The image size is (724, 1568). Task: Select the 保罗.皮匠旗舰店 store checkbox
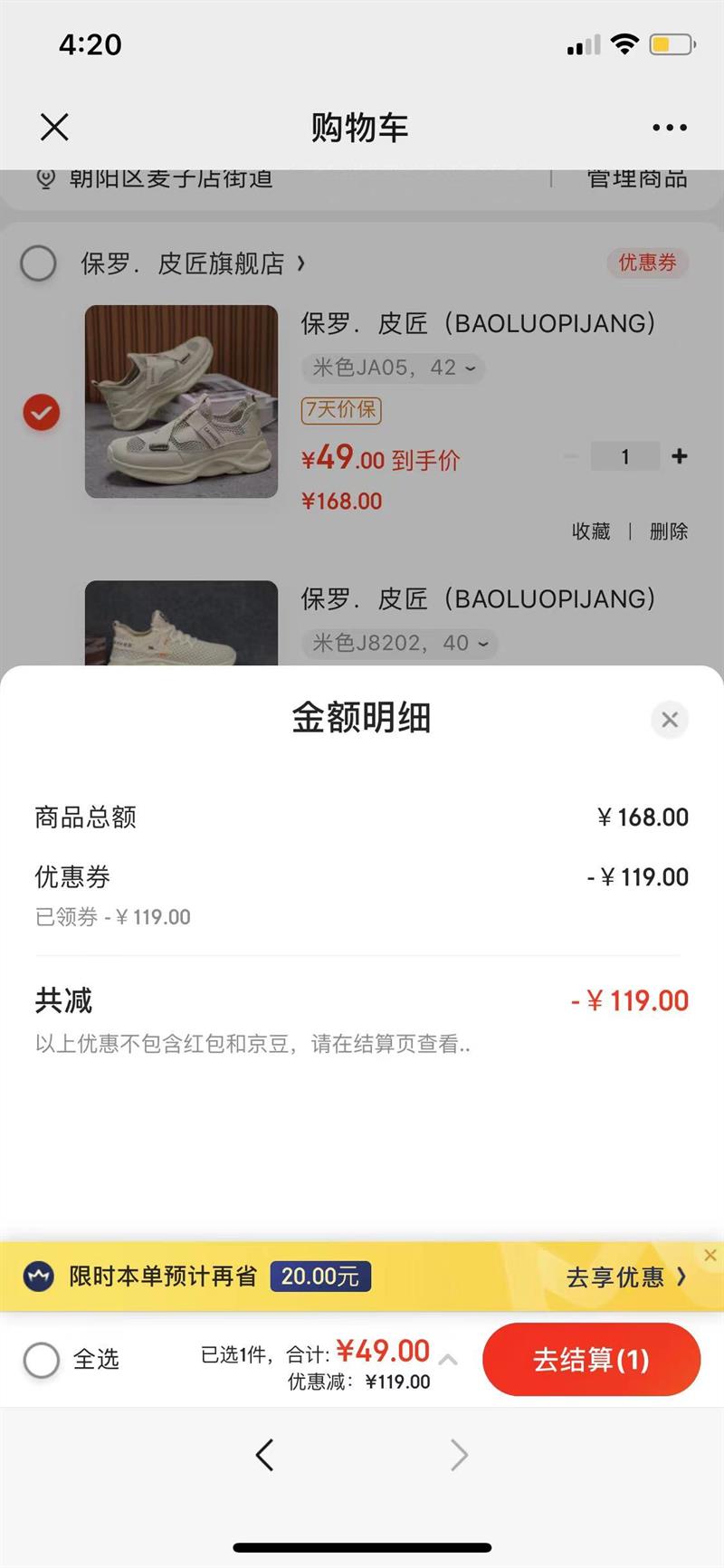tap(39, 263)
